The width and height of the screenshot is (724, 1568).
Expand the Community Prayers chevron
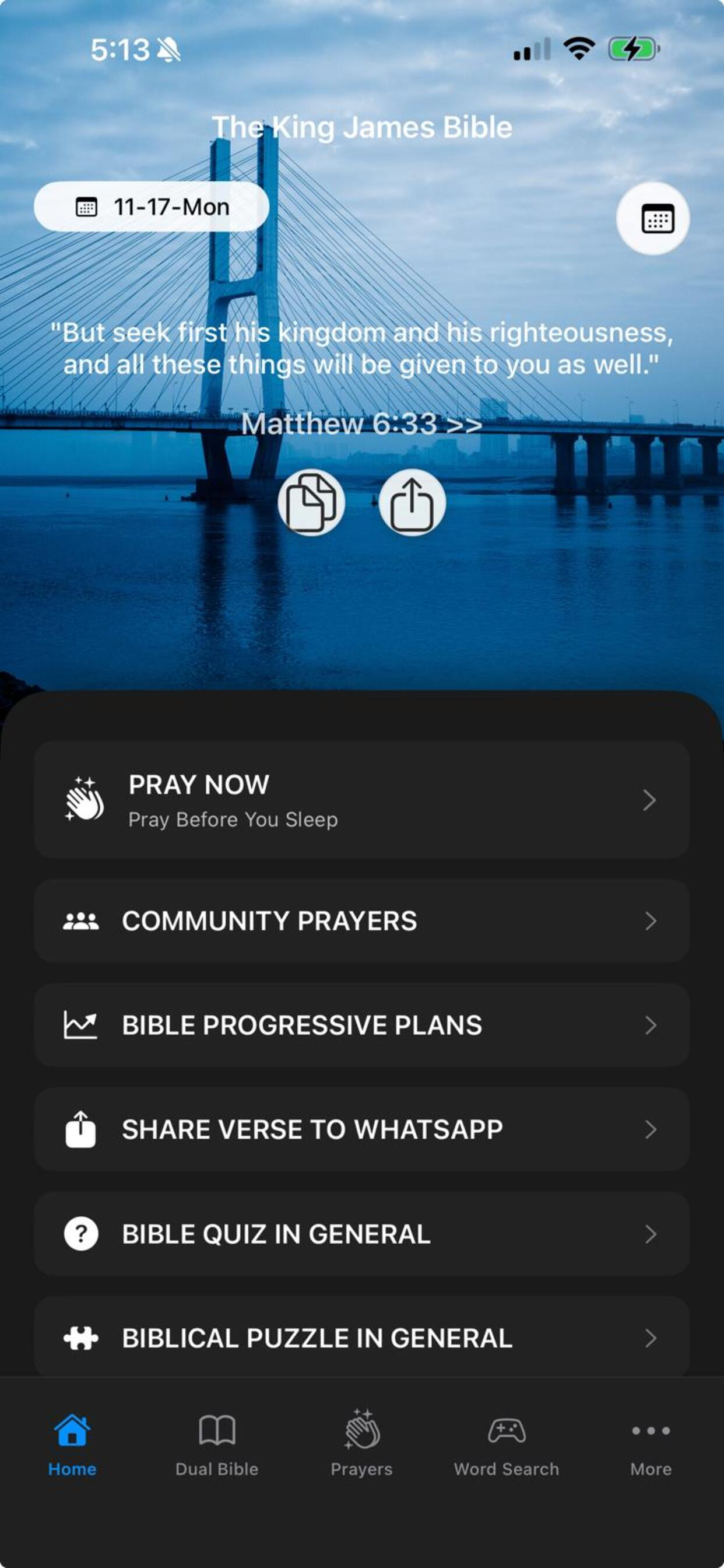point(651,921)
